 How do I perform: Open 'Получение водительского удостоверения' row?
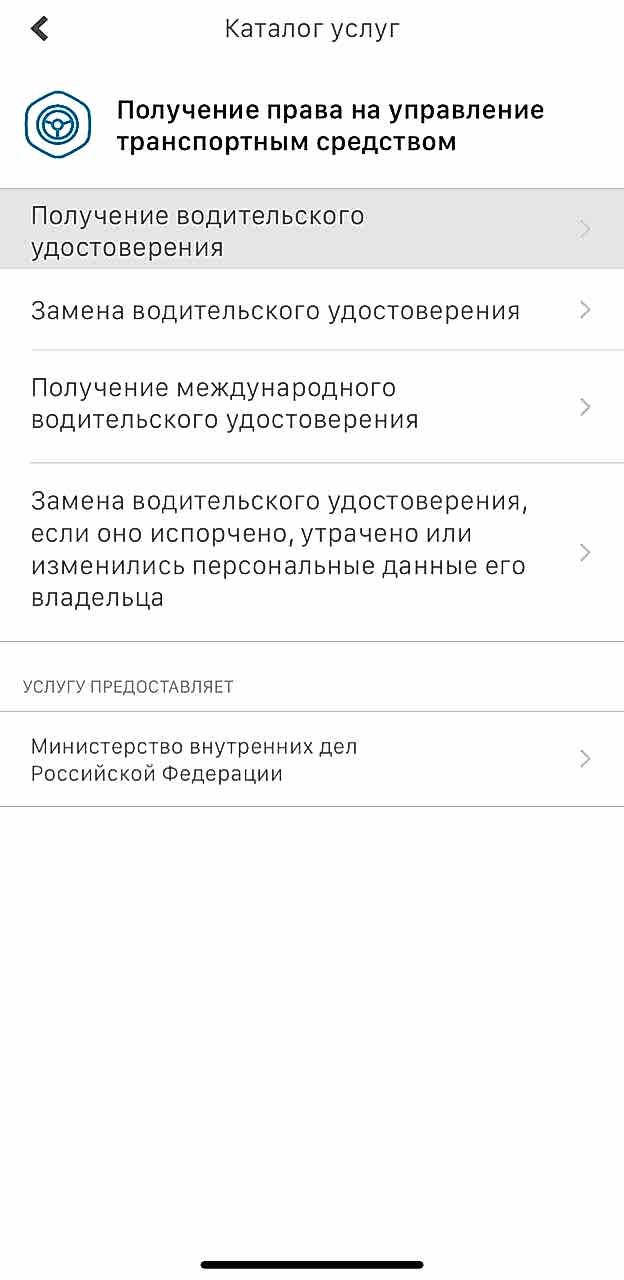[x=310, y=230]
